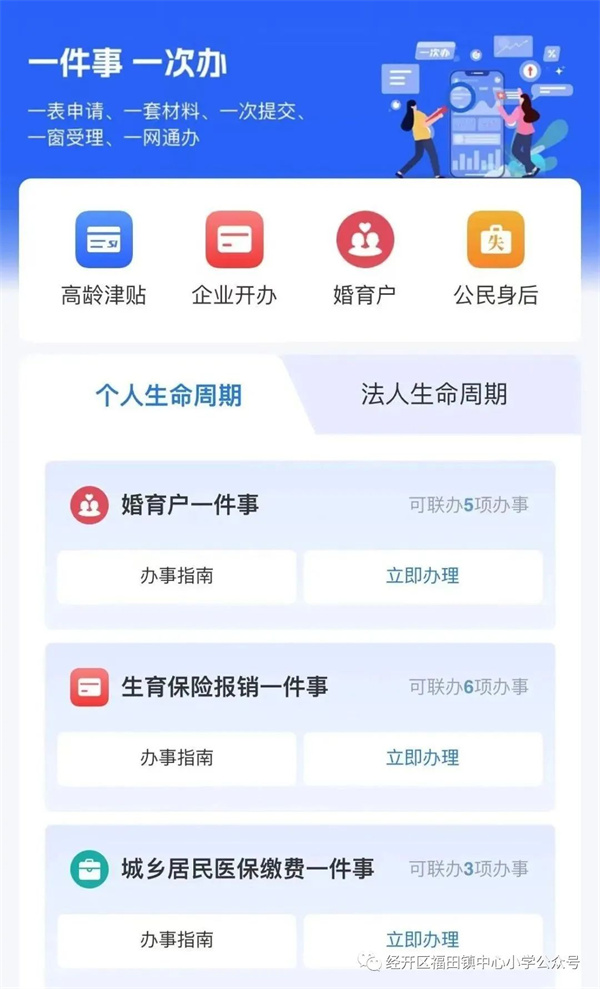Tap 立即办理 for 婚育户一件事
The height and width of the screenshot is (989, 600).
[422, 576]
